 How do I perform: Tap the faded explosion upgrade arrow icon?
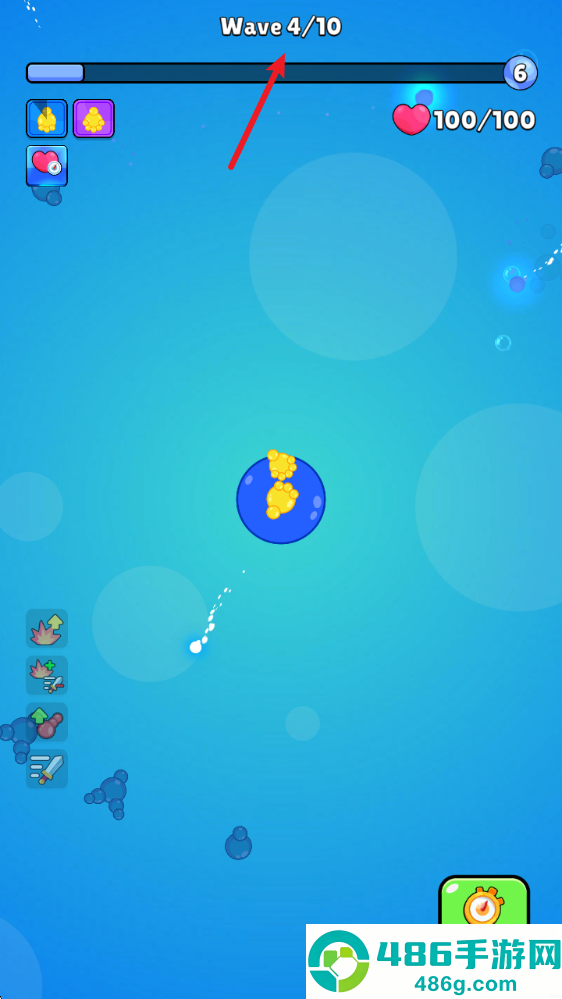(47, 628)
